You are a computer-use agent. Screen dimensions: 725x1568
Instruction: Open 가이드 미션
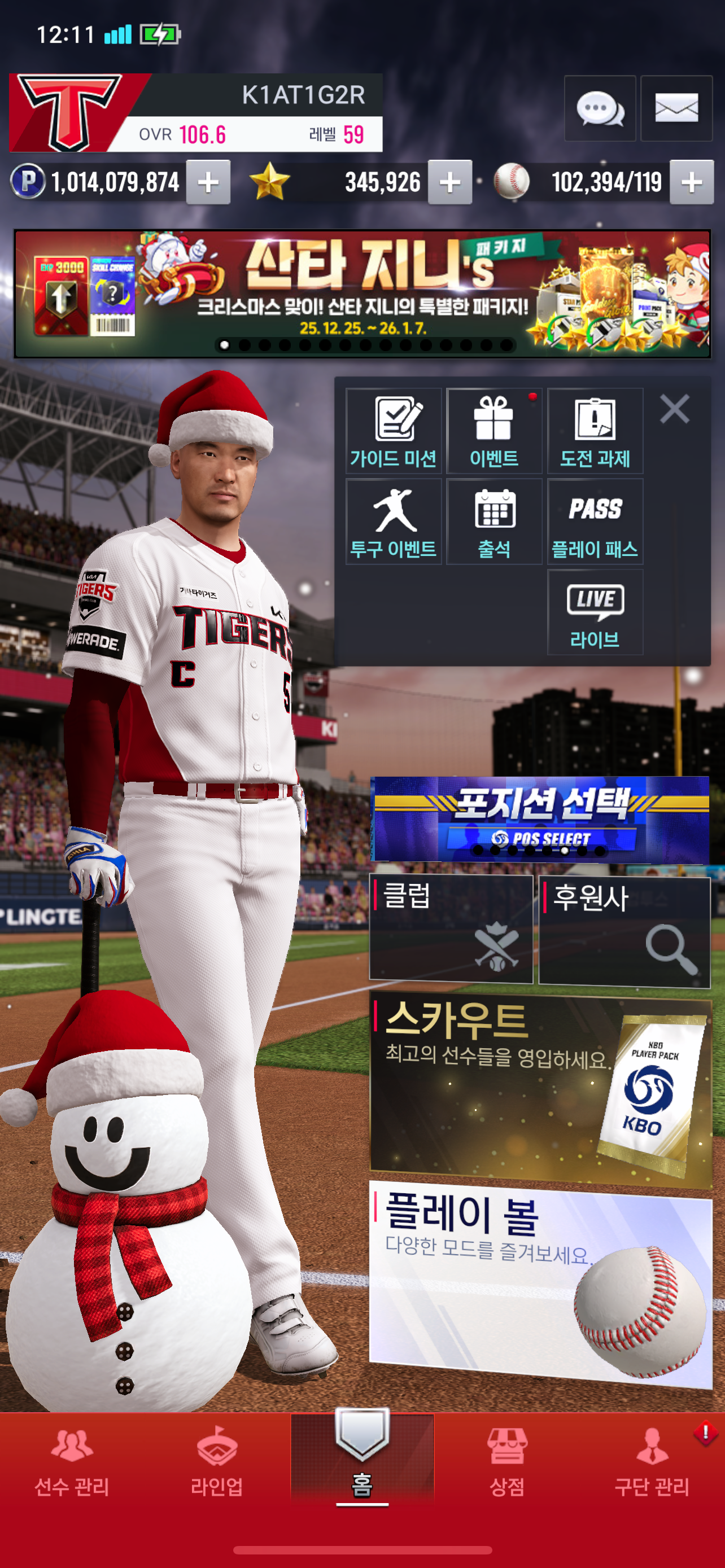[x=393, y=431]
